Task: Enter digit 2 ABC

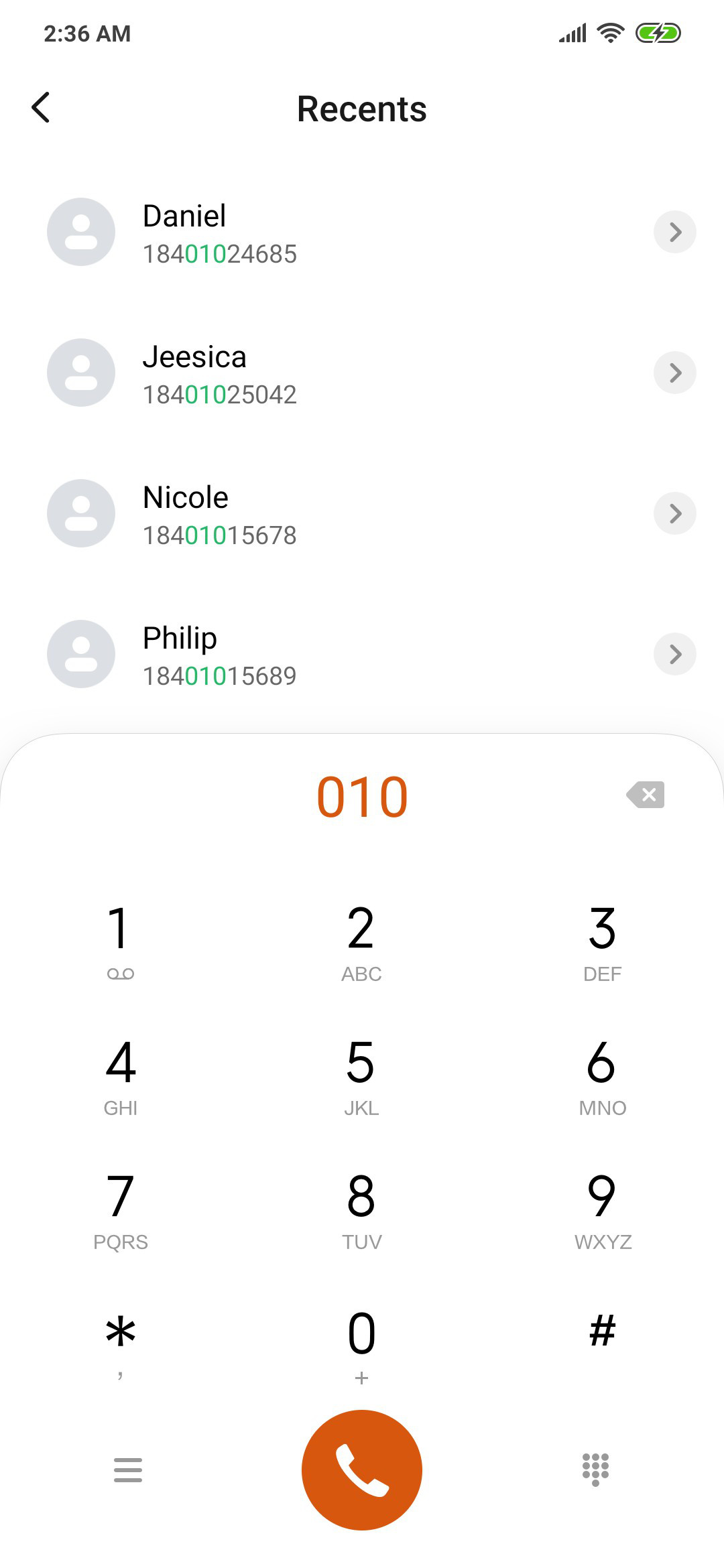Action: tap(361, 941)
